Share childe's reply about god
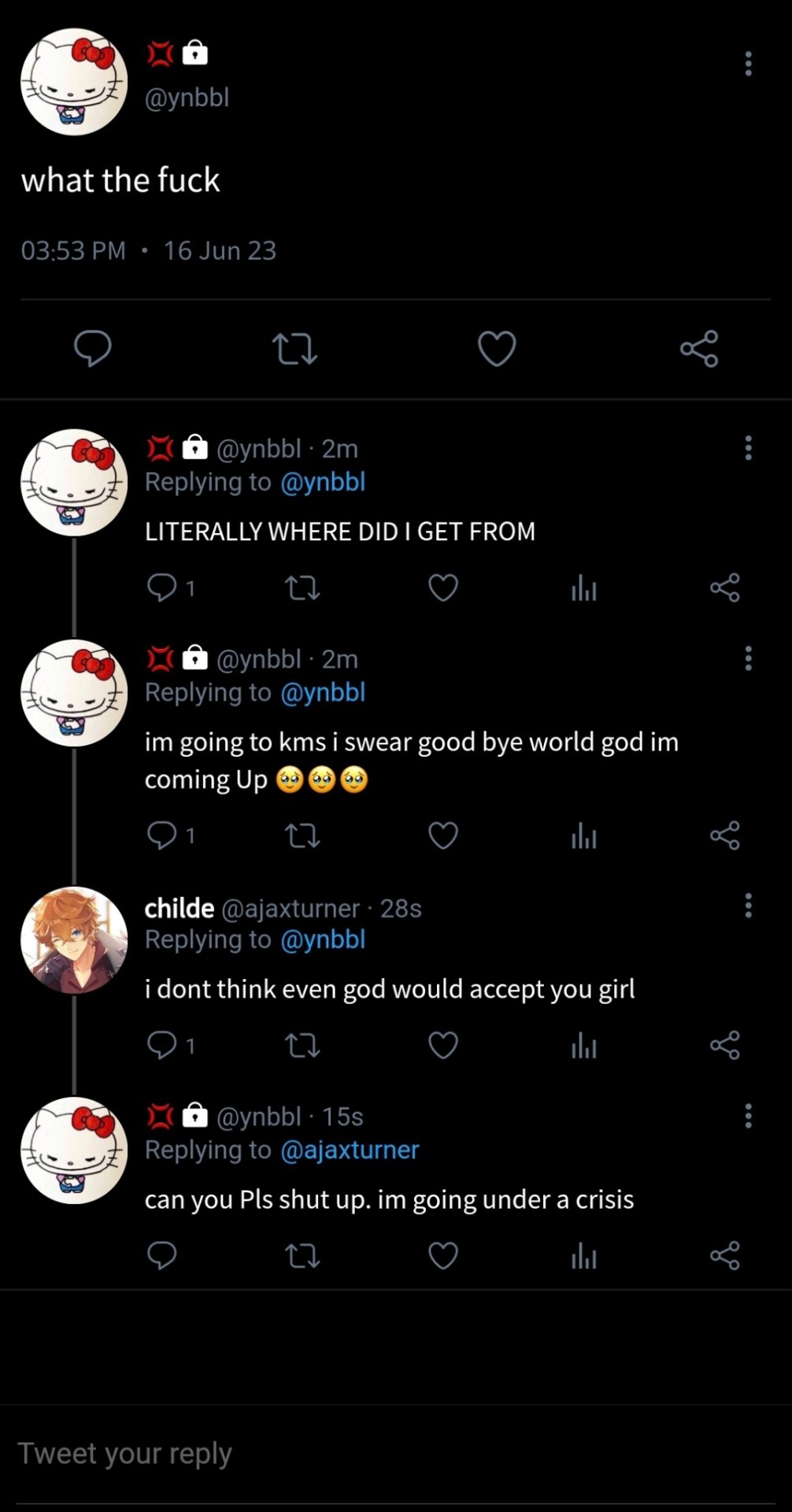 click(x=724, y=1046)
